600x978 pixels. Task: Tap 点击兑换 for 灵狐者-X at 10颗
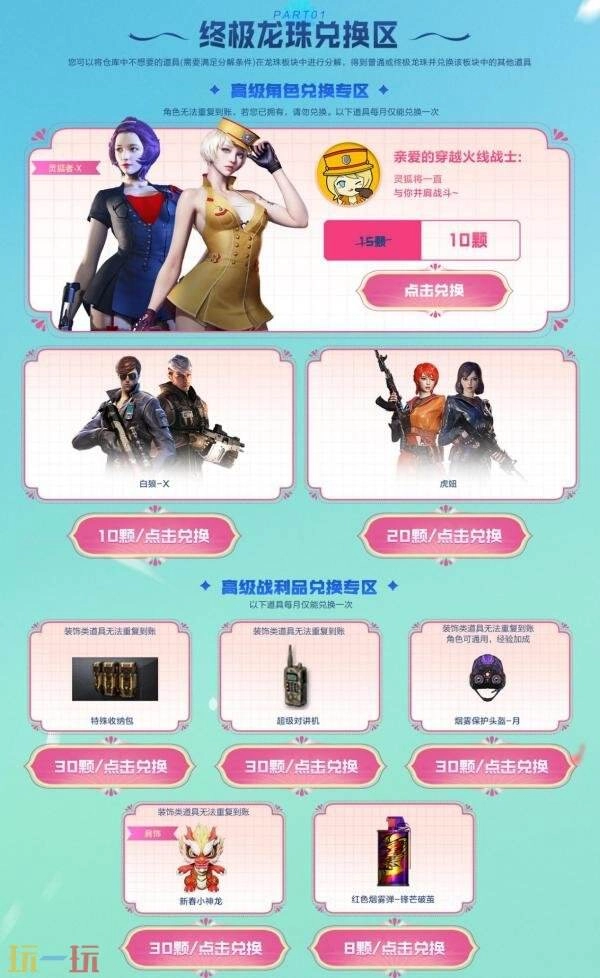click(434, 289)
